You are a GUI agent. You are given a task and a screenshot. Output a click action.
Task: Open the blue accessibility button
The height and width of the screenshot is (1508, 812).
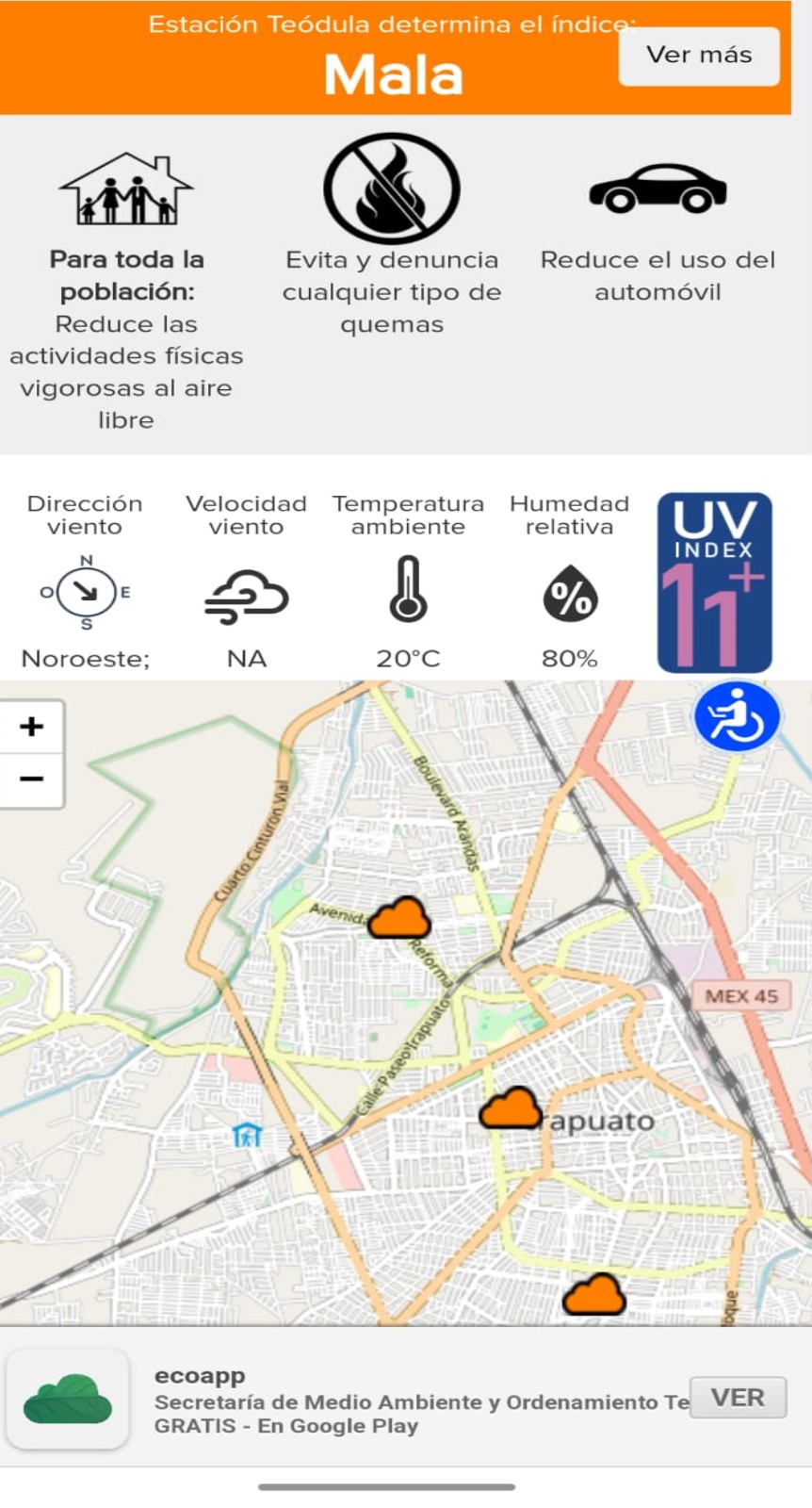click(x=737, y=717)
